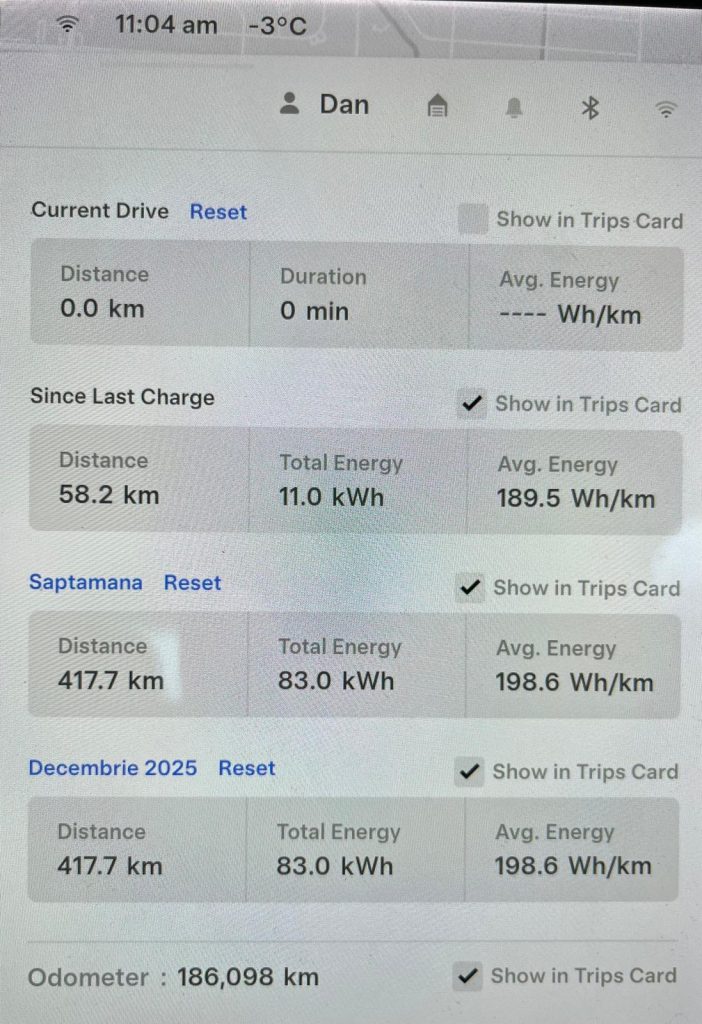Image resolution: width=702 pixels, height=1024 pixels.
Task: Reset the Decembrie 2025 trip meter
Action: [x=247, y=768]
